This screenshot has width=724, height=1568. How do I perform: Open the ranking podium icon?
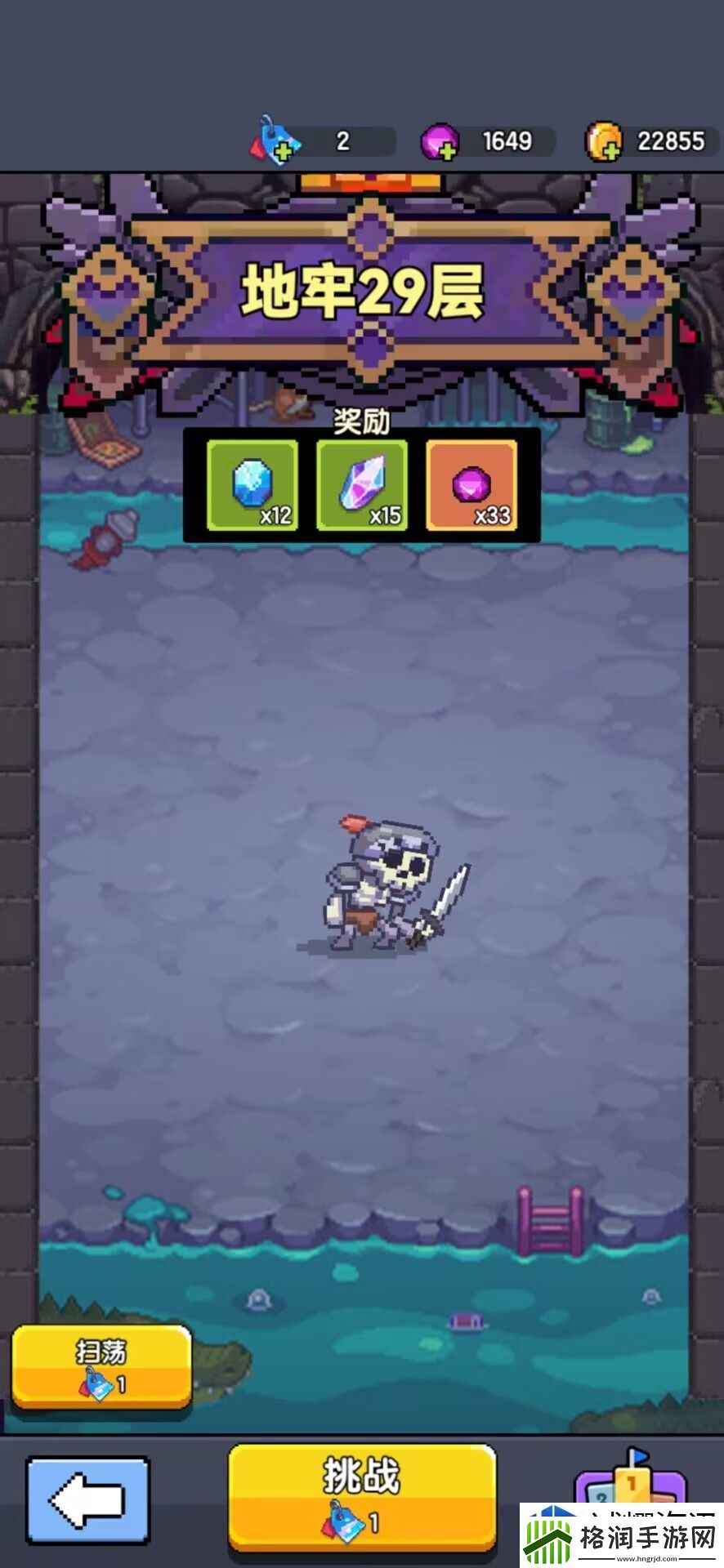(629, 1480)
